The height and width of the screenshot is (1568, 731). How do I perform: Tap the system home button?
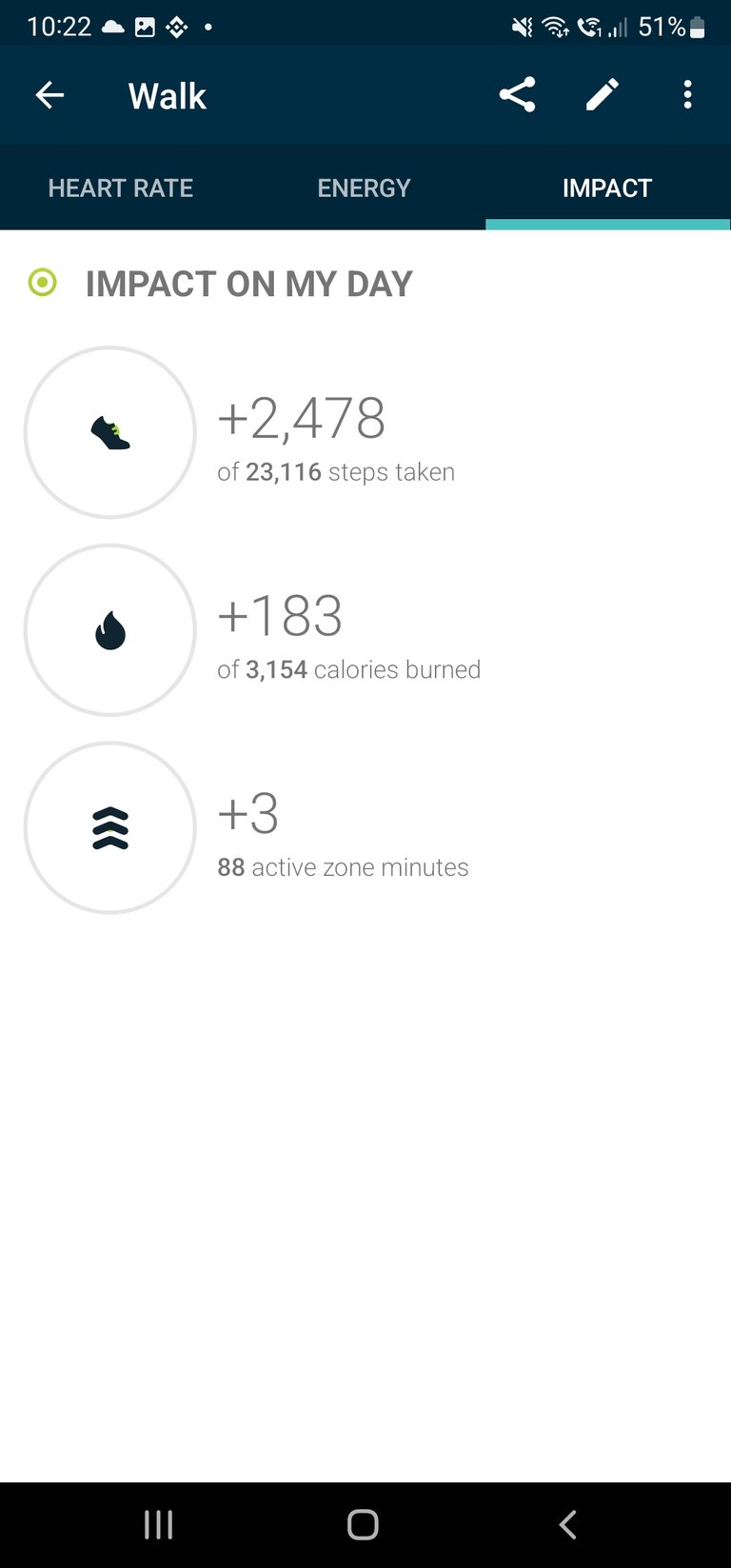coord(363,1524)
